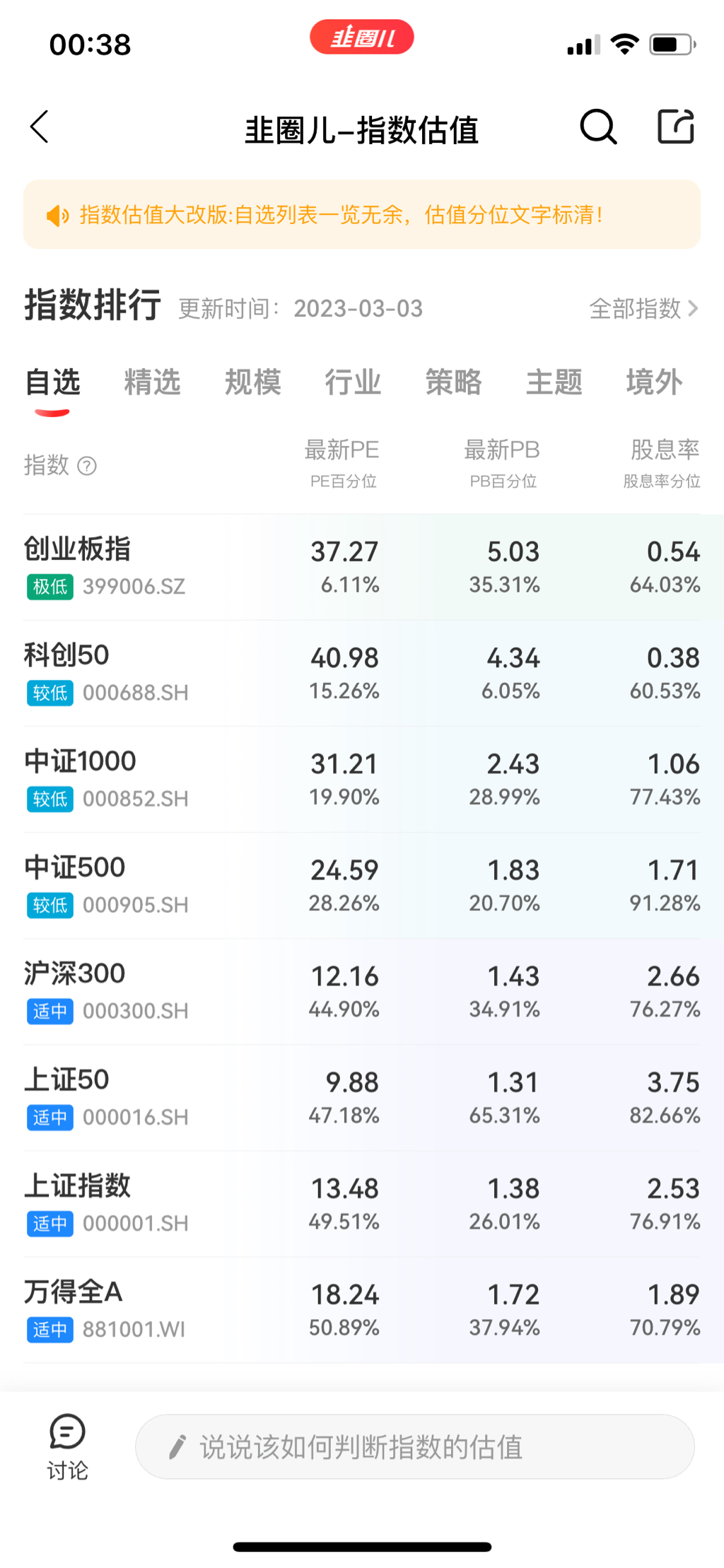Screen dimensions: 724x1568
Task: Tap the help icon next to 指数
Action: tap(87, 466)
